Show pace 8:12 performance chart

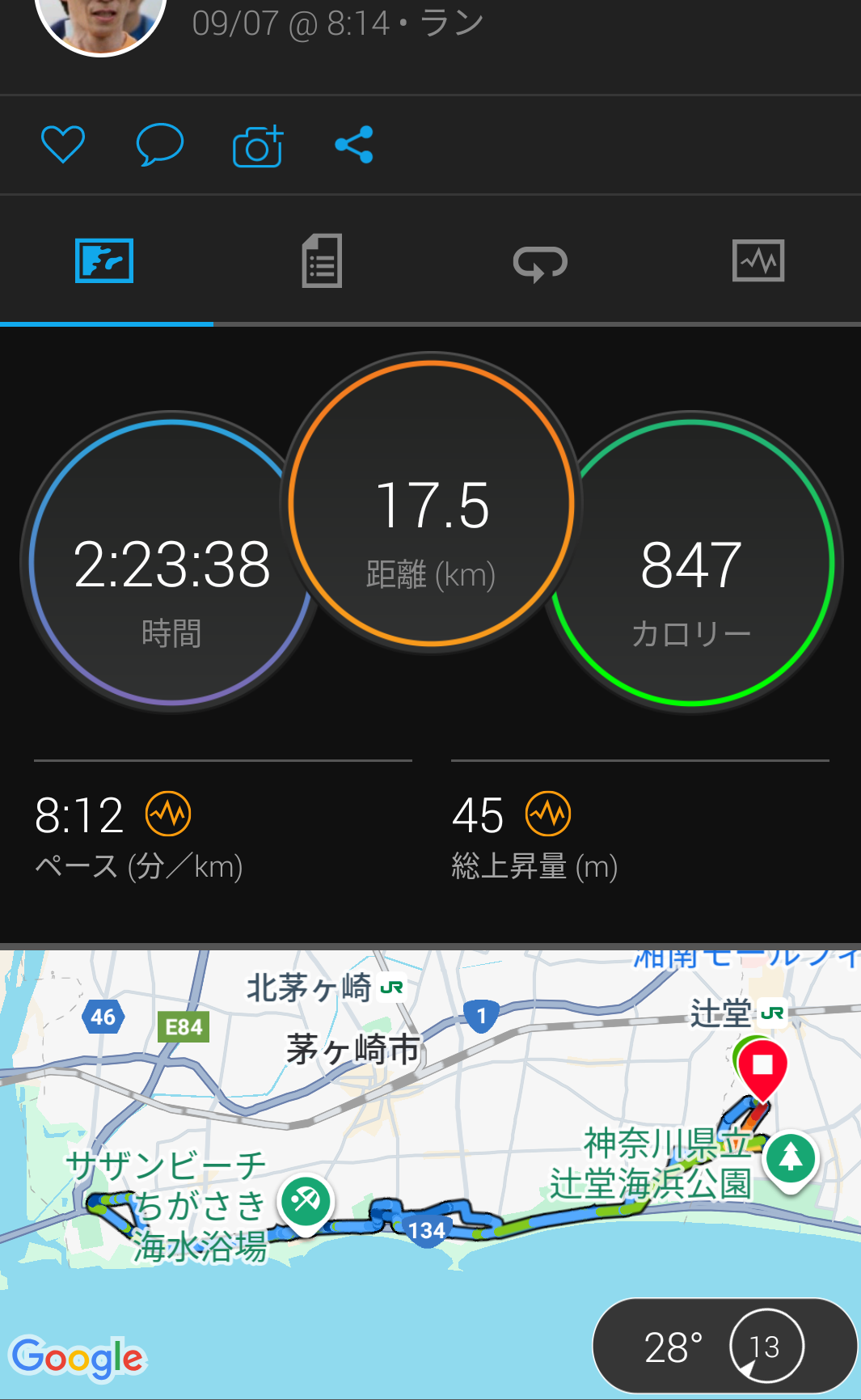point(168,814)
